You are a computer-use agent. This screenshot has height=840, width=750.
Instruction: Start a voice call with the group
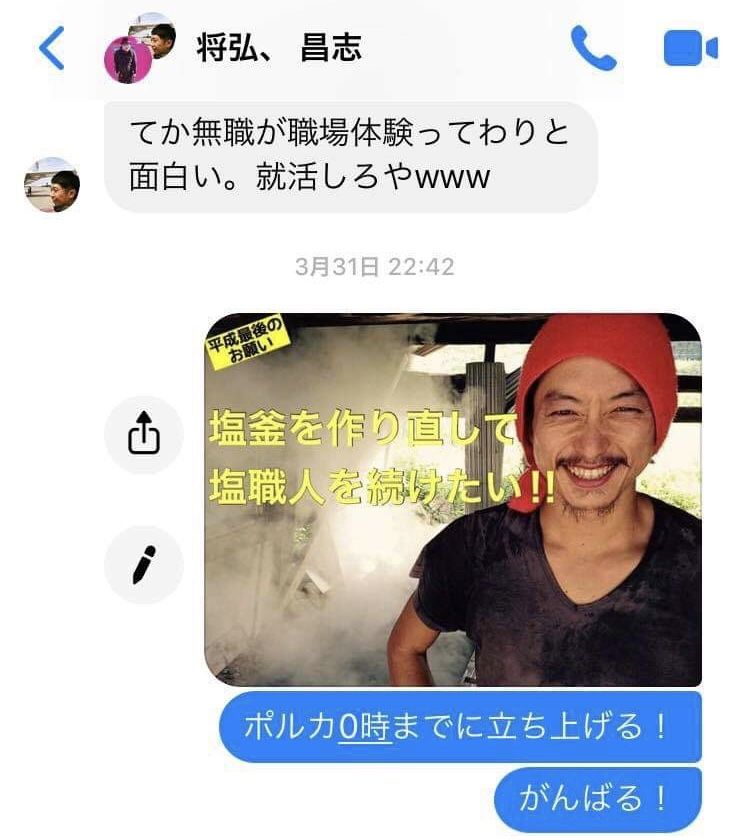tap(592, 48)
